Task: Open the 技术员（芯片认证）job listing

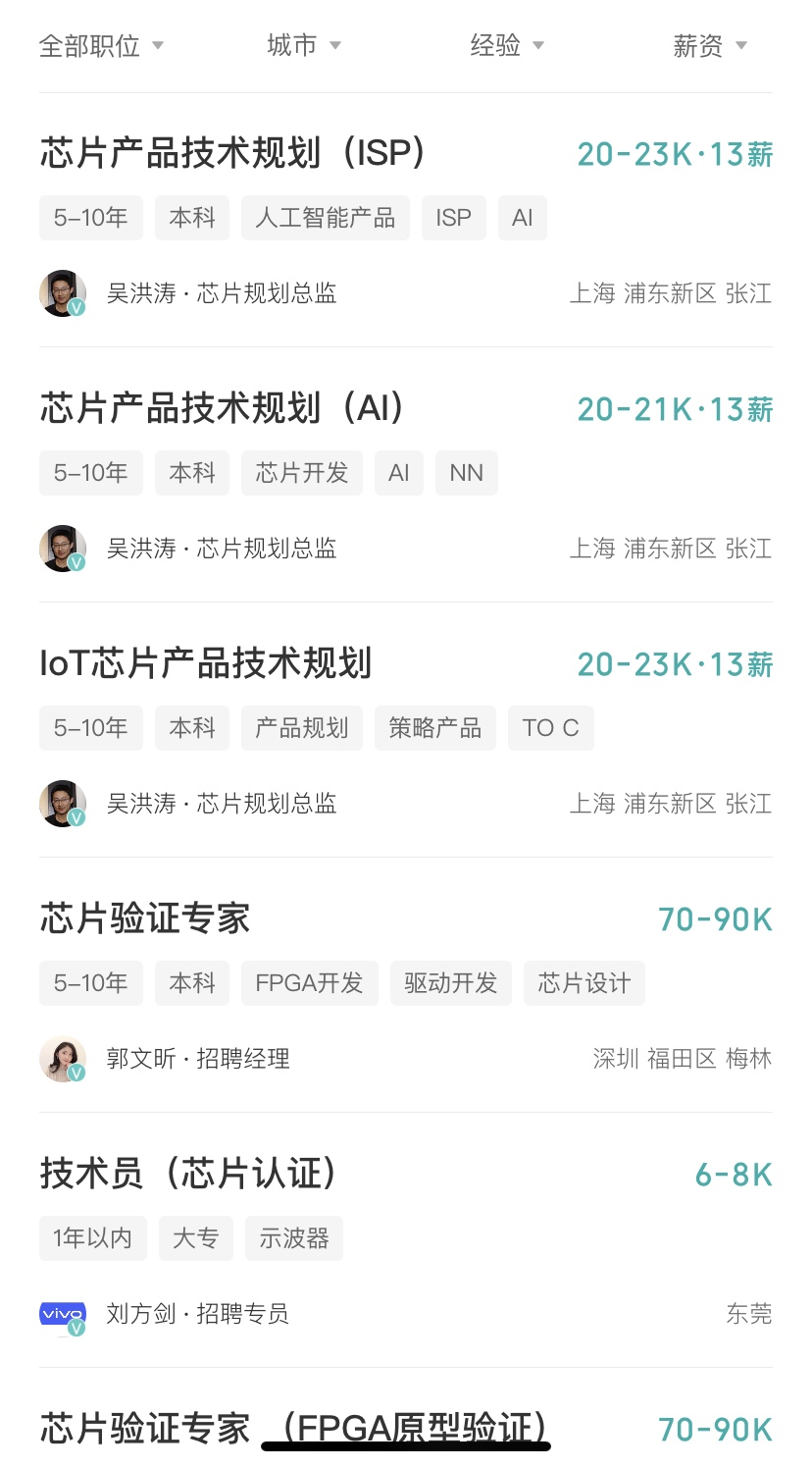Action: pyautogui.click(x=189, y=1174)
